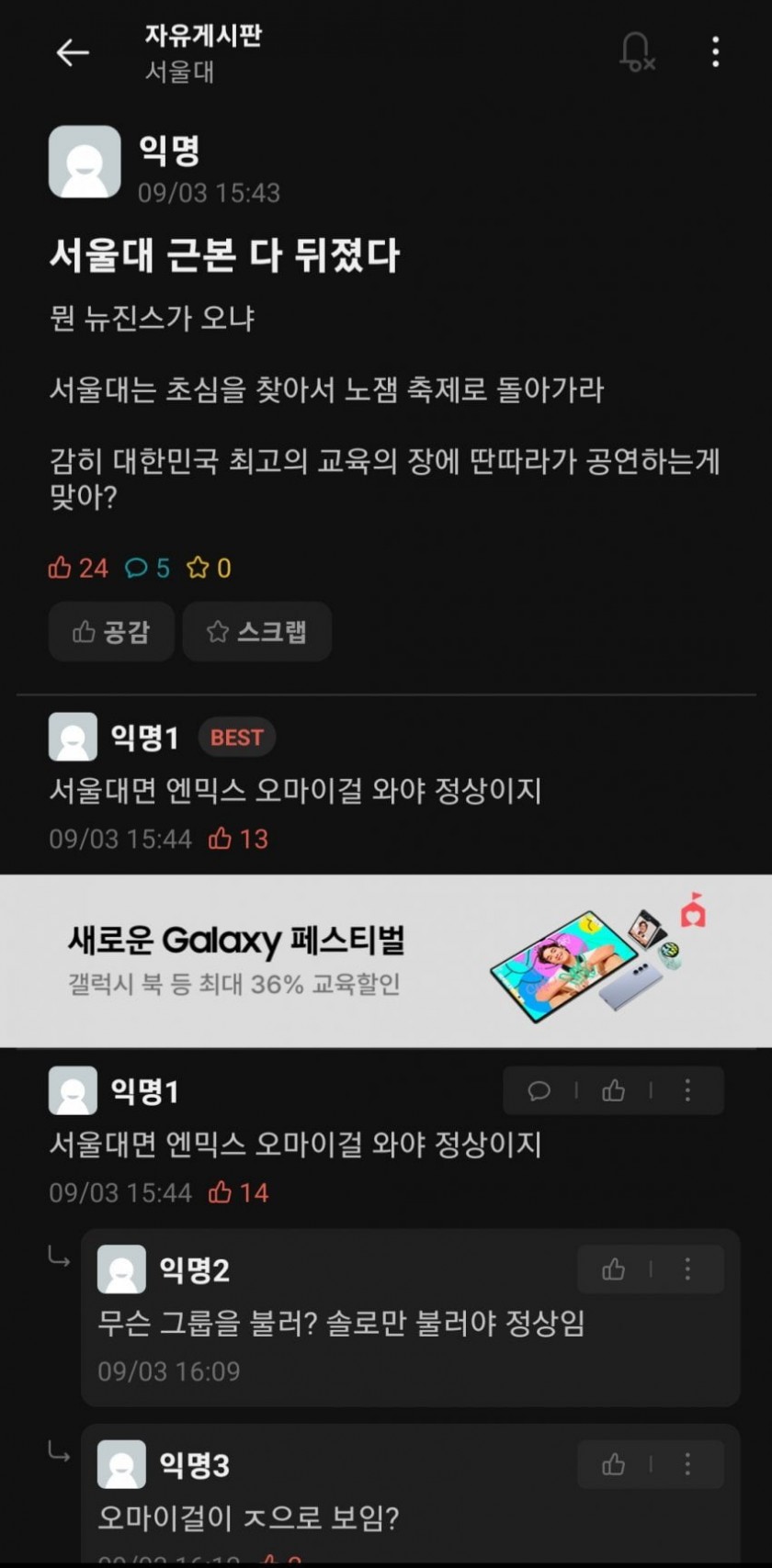Open the post overflow menu

click(715, 52)
